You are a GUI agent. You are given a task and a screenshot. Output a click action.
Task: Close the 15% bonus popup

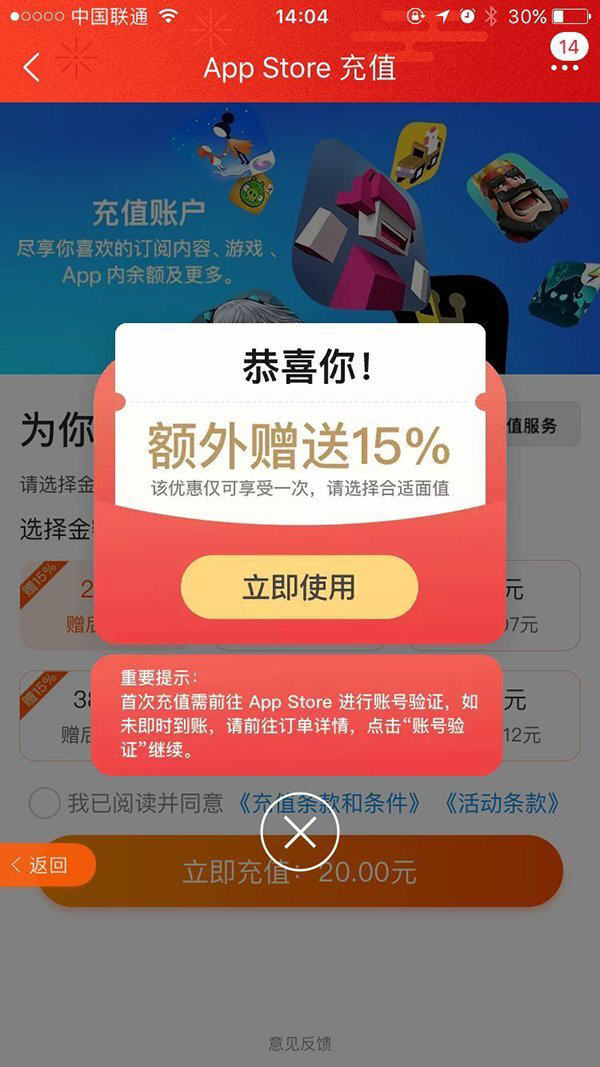point(300,830)
